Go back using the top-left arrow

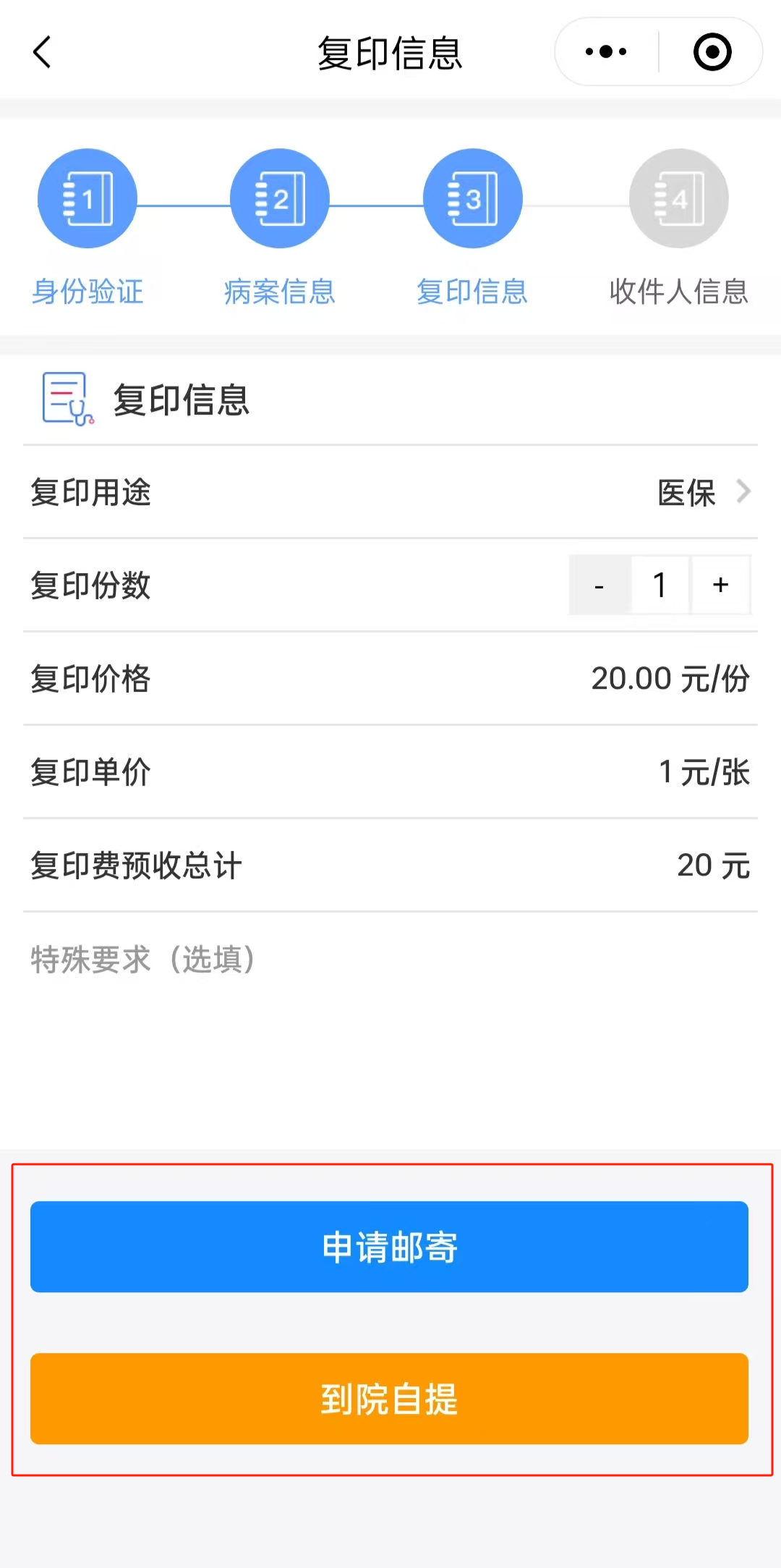tap(43, 52)
